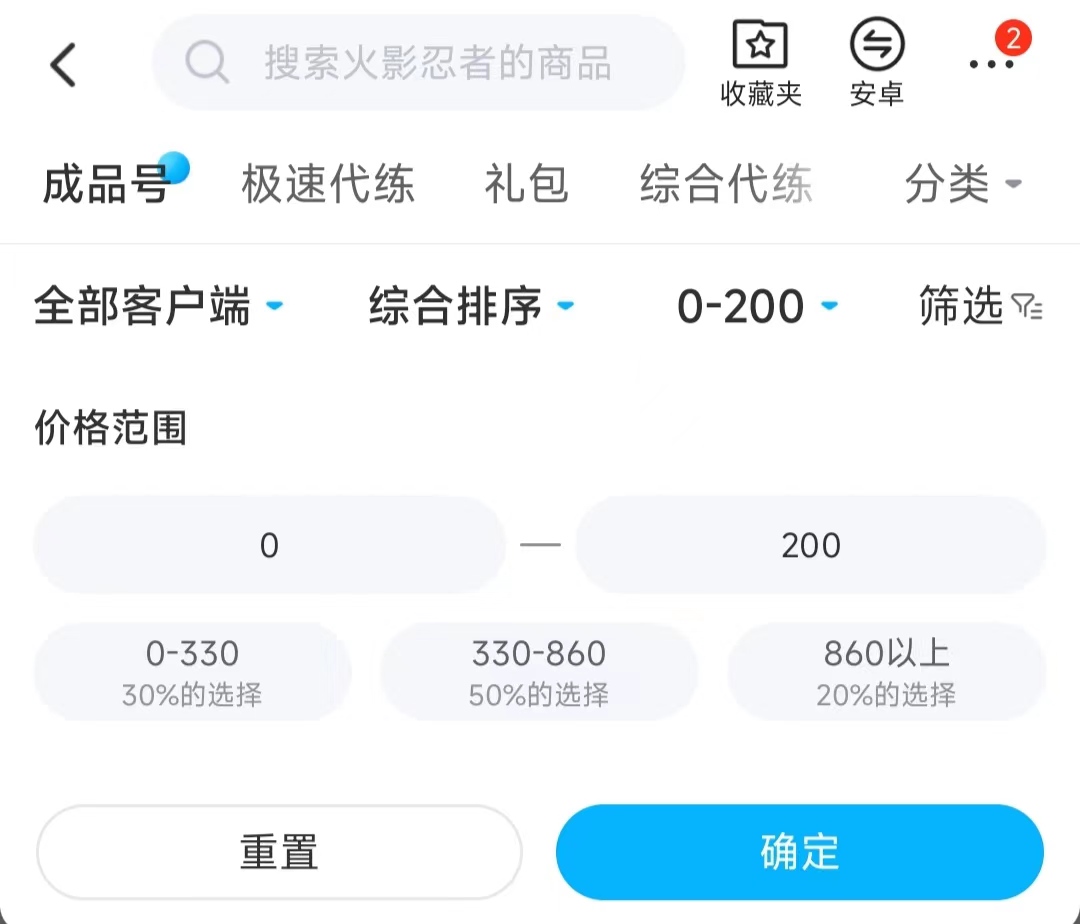Screen dimensions: 1080x924
Task: Switch to the 礼包 tab
Action: pyautogui.click(x=526, y=185)
